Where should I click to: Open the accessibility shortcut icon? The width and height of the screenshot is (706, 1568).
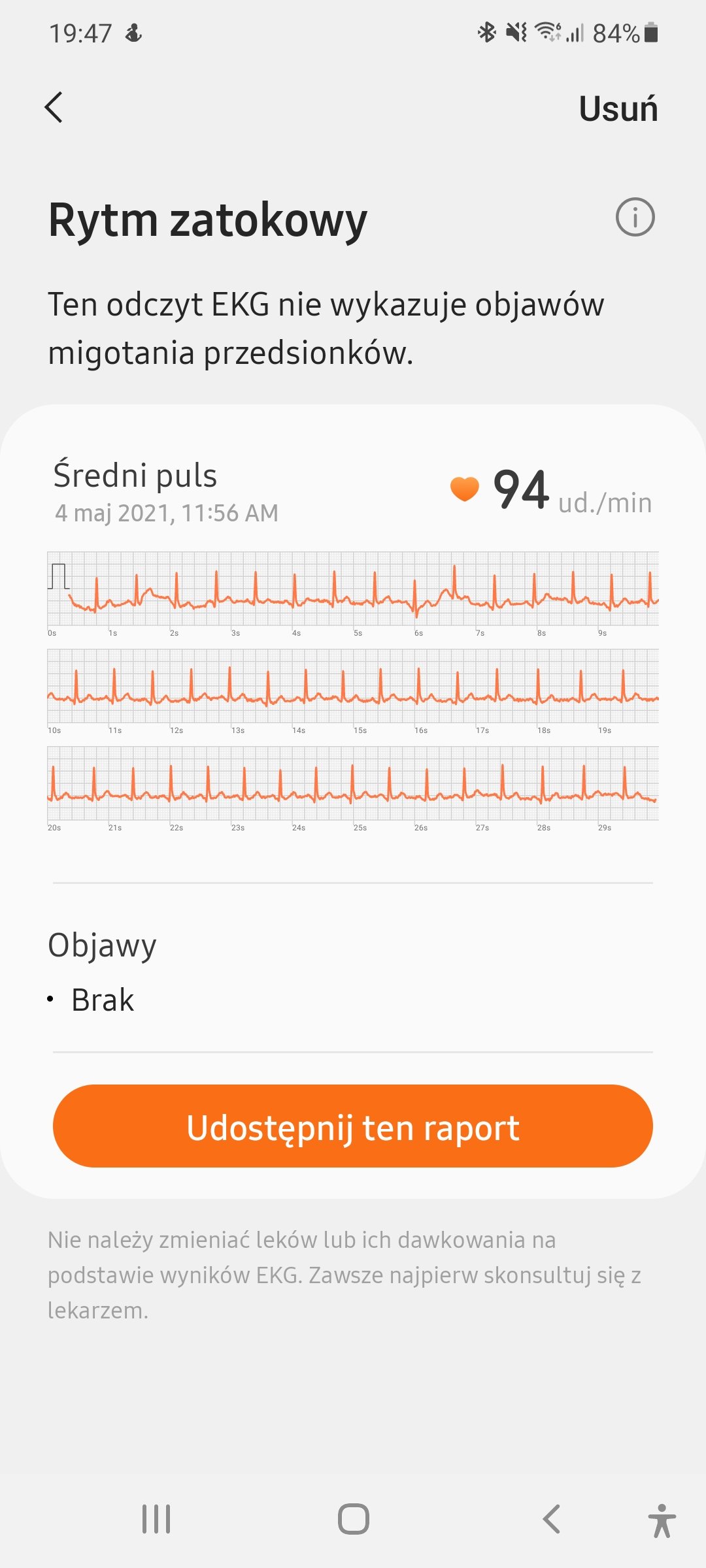click(x=662, y=1520)
